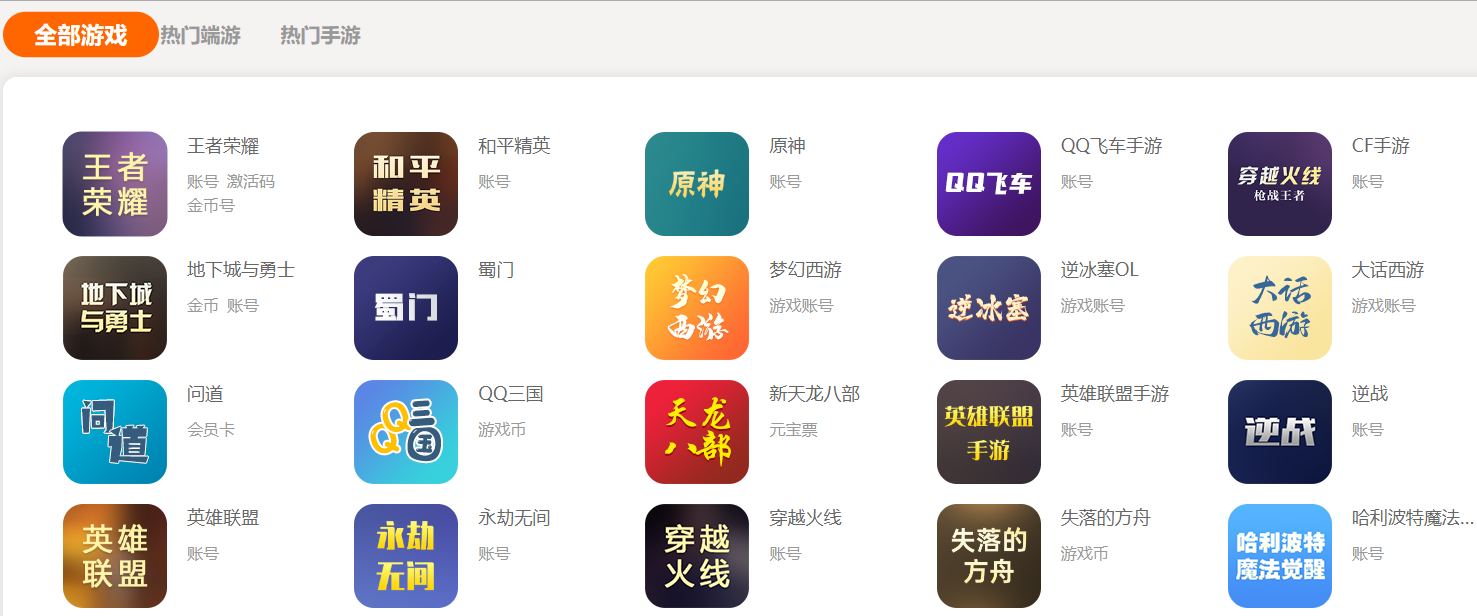Open QQ三国 game tile

[406, 432]
